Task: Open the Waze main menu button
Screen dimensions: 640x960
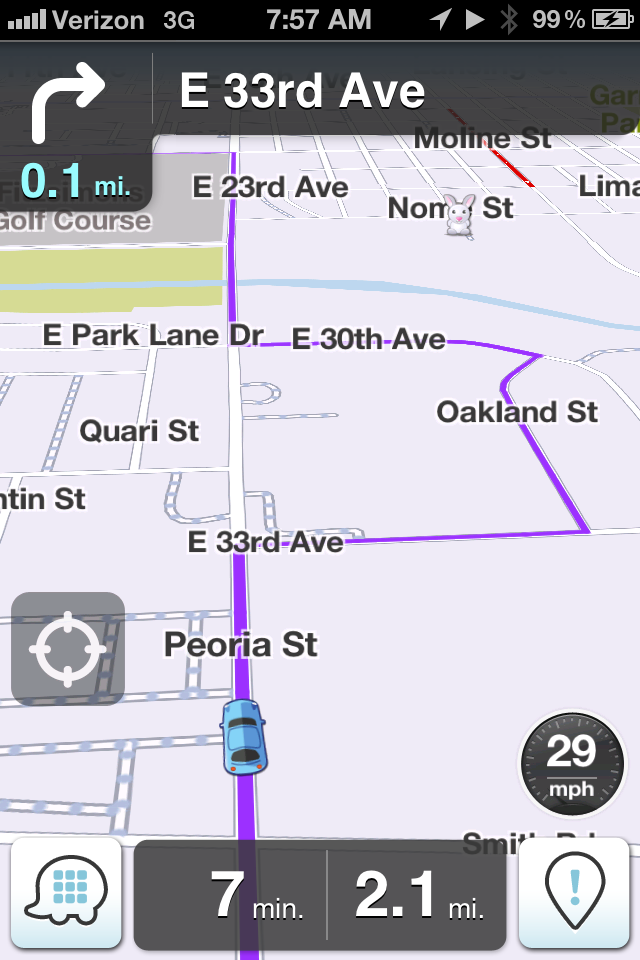Action: pos(66,893)
